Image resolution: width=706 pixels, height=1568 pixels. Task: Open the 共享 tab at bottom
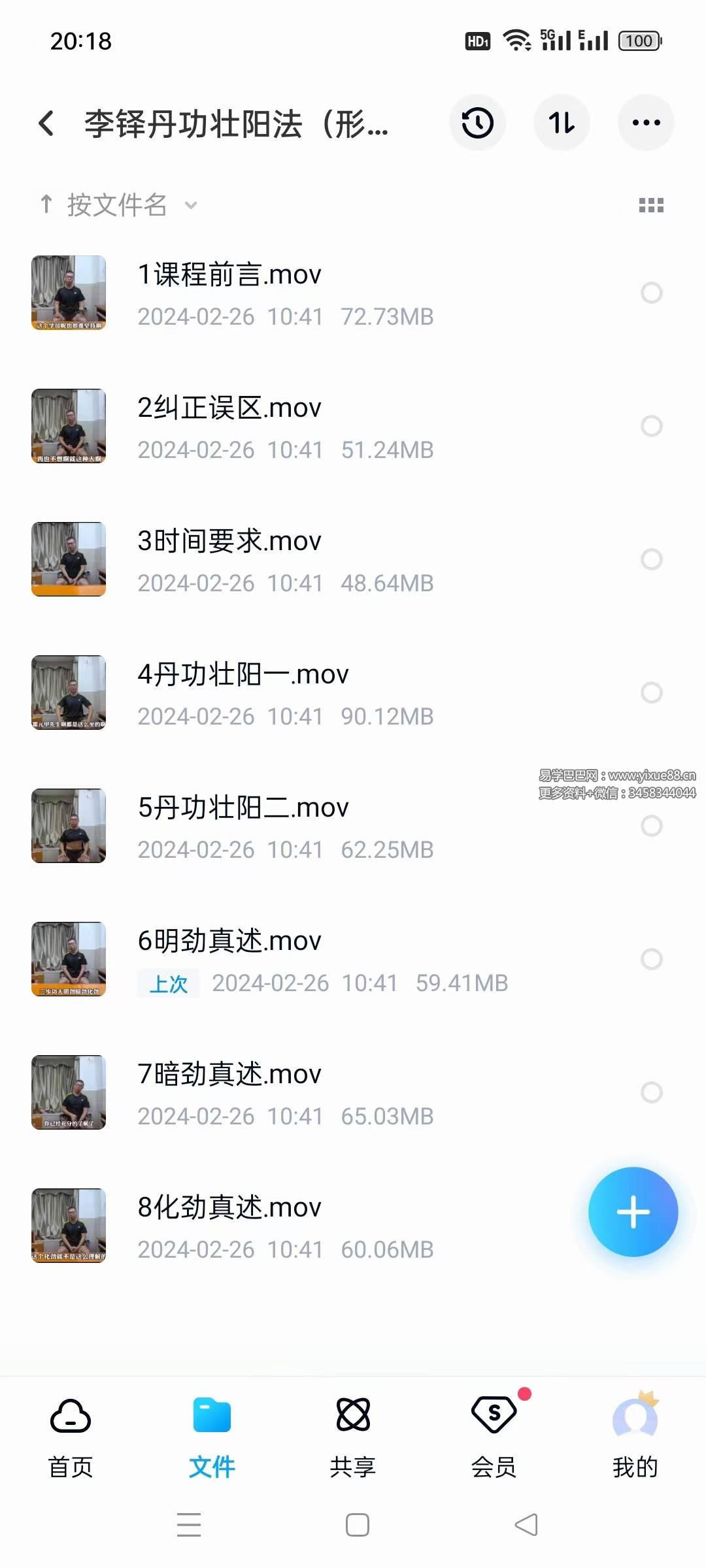coord(352,1437)
